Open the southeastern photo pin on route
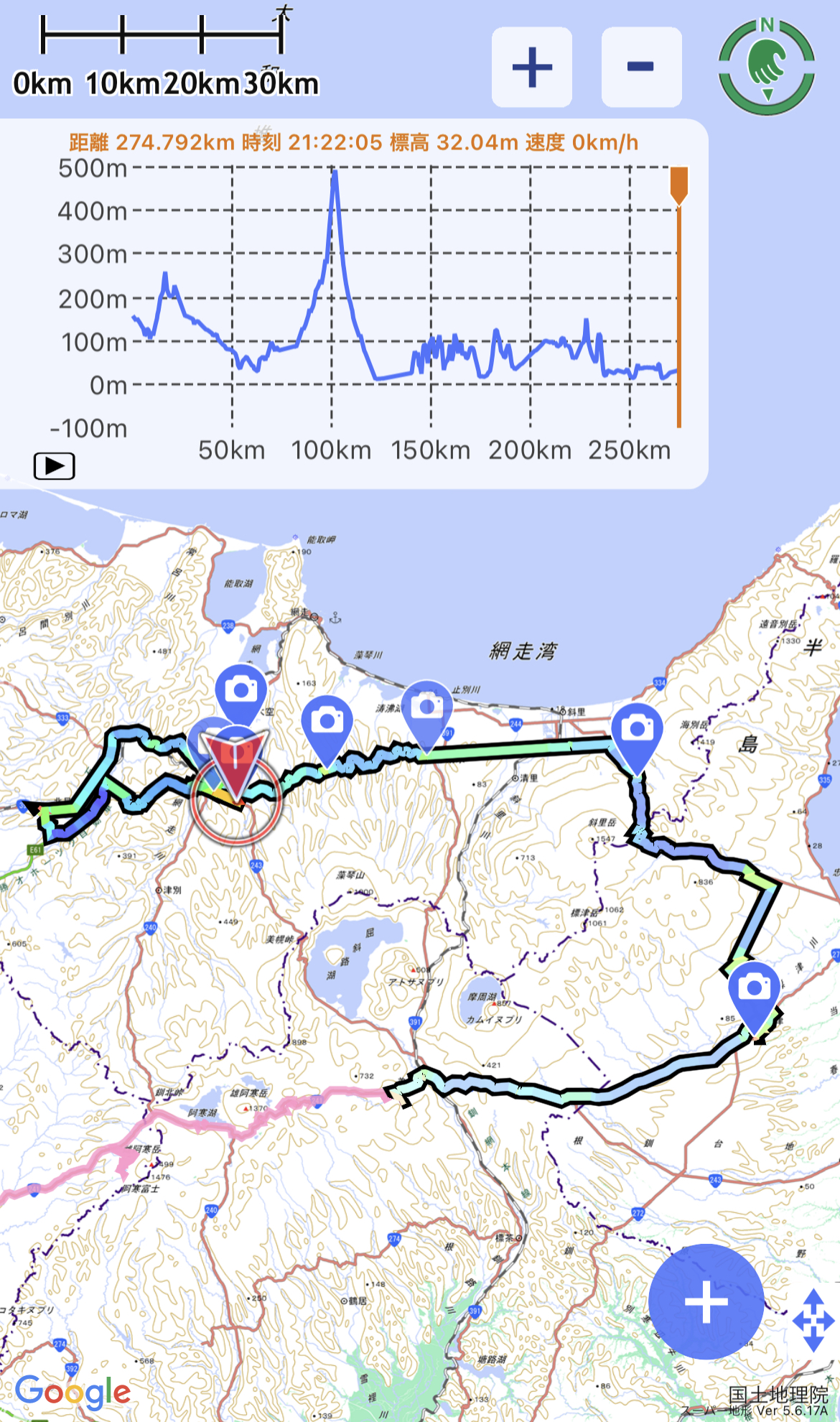Viewport: 840px width, 1422px height. pyautogui.click(x=754, y=990)
